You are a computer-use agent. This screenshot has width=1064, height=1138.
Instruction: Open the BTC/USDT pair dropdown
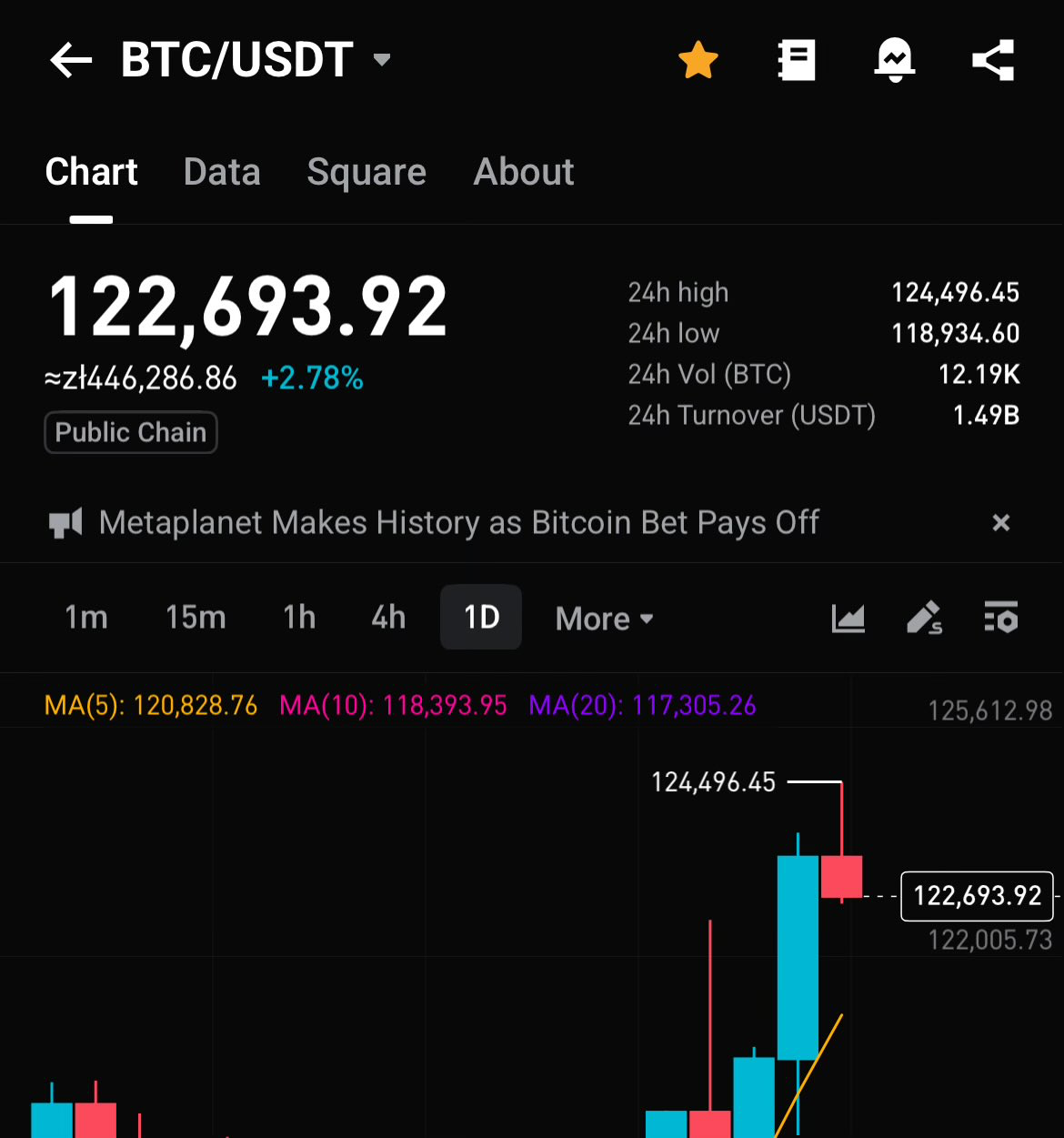(x=381, y=60)
